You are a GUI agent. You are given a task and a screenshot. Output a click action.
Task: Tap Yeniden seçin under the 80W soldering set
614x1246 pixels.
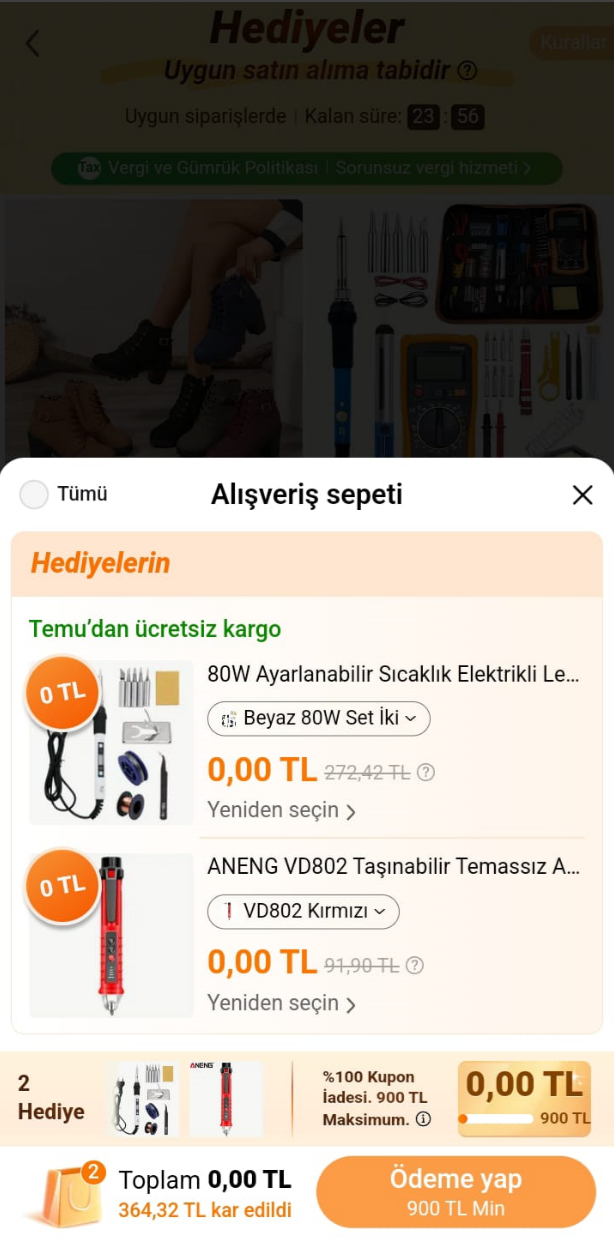[281, 810]
